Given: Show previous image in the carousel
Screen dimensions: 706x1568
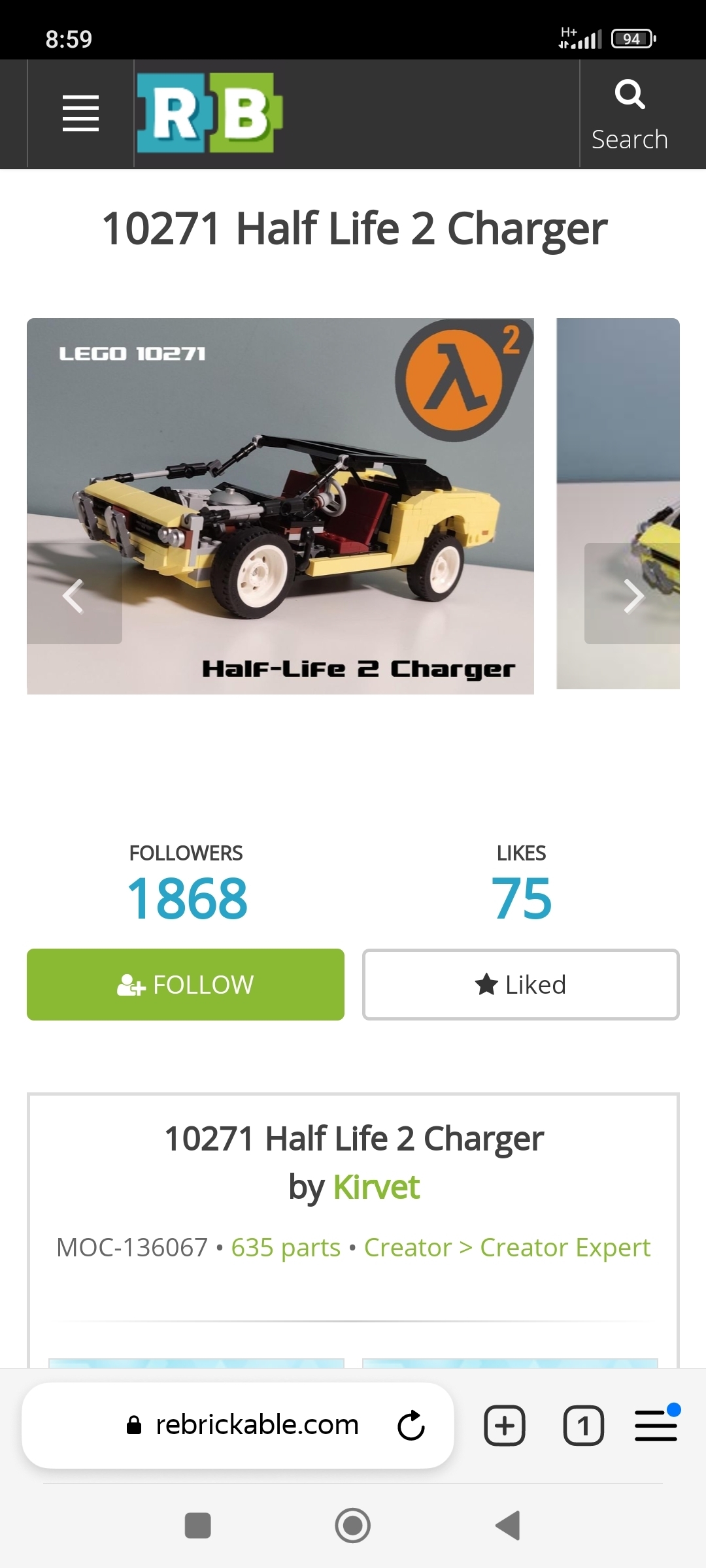Looking at the screenshot, I should click(74, 595).
